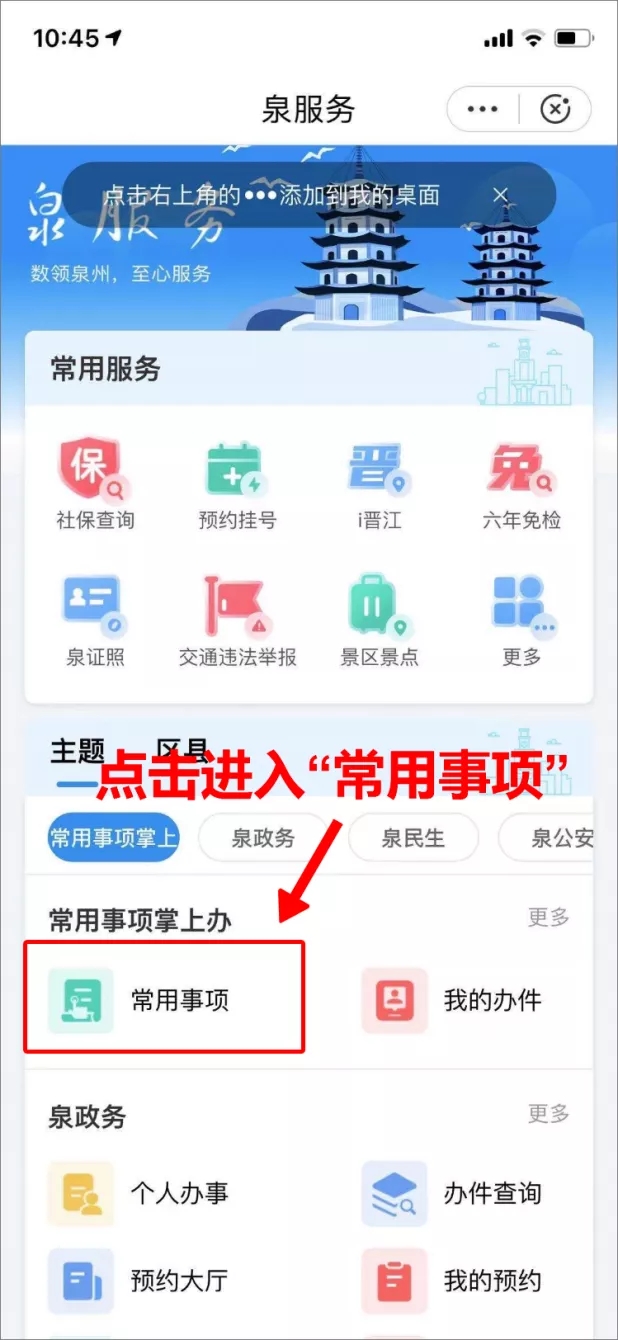Dismiss the add-to-desktop tip
The height and width of the screenshot is (1340, 618).
pos(501,195)
